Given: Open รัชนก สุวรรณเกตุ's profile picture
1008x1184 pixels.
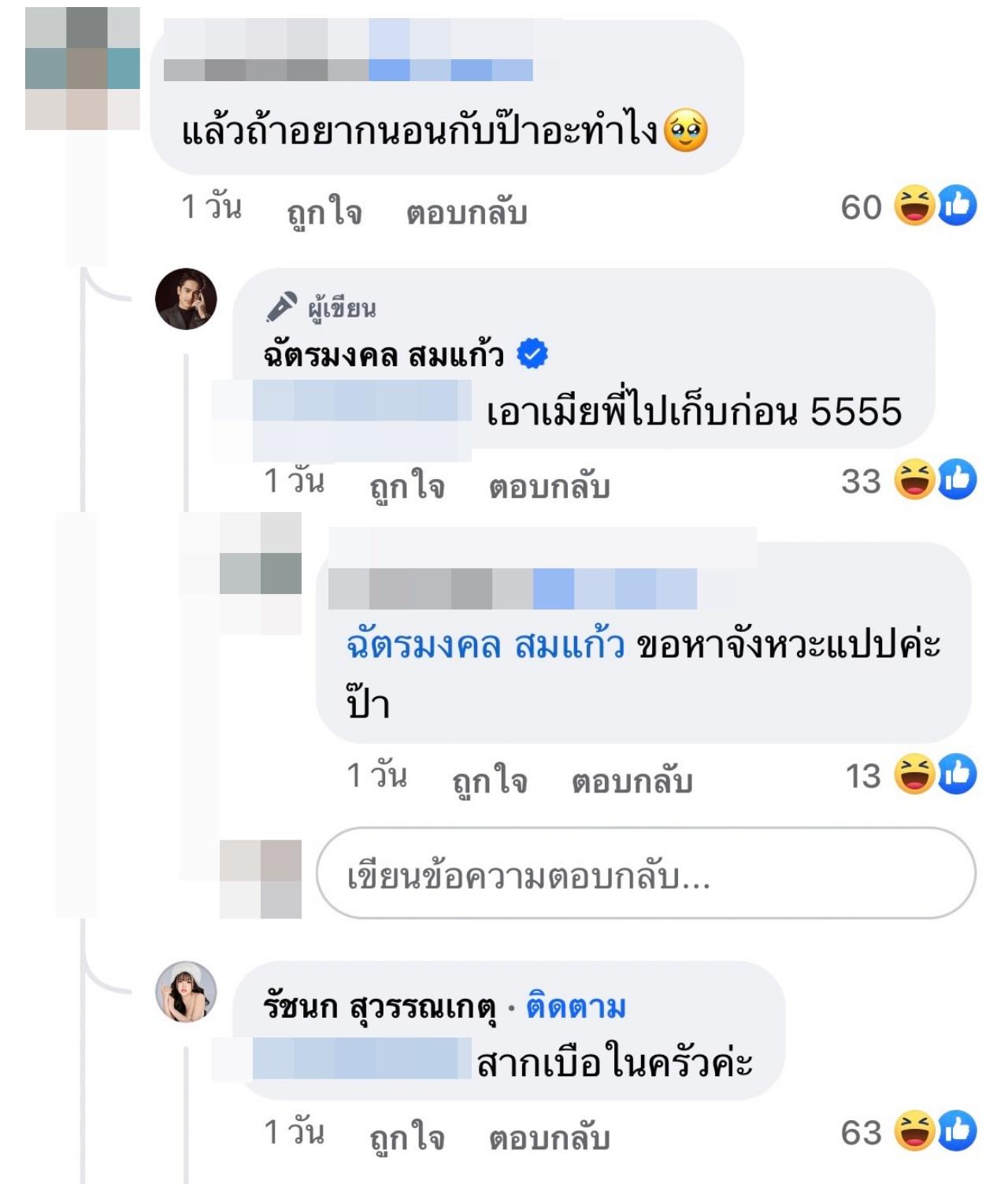Looking at the screenshot, I should [186, 992].
